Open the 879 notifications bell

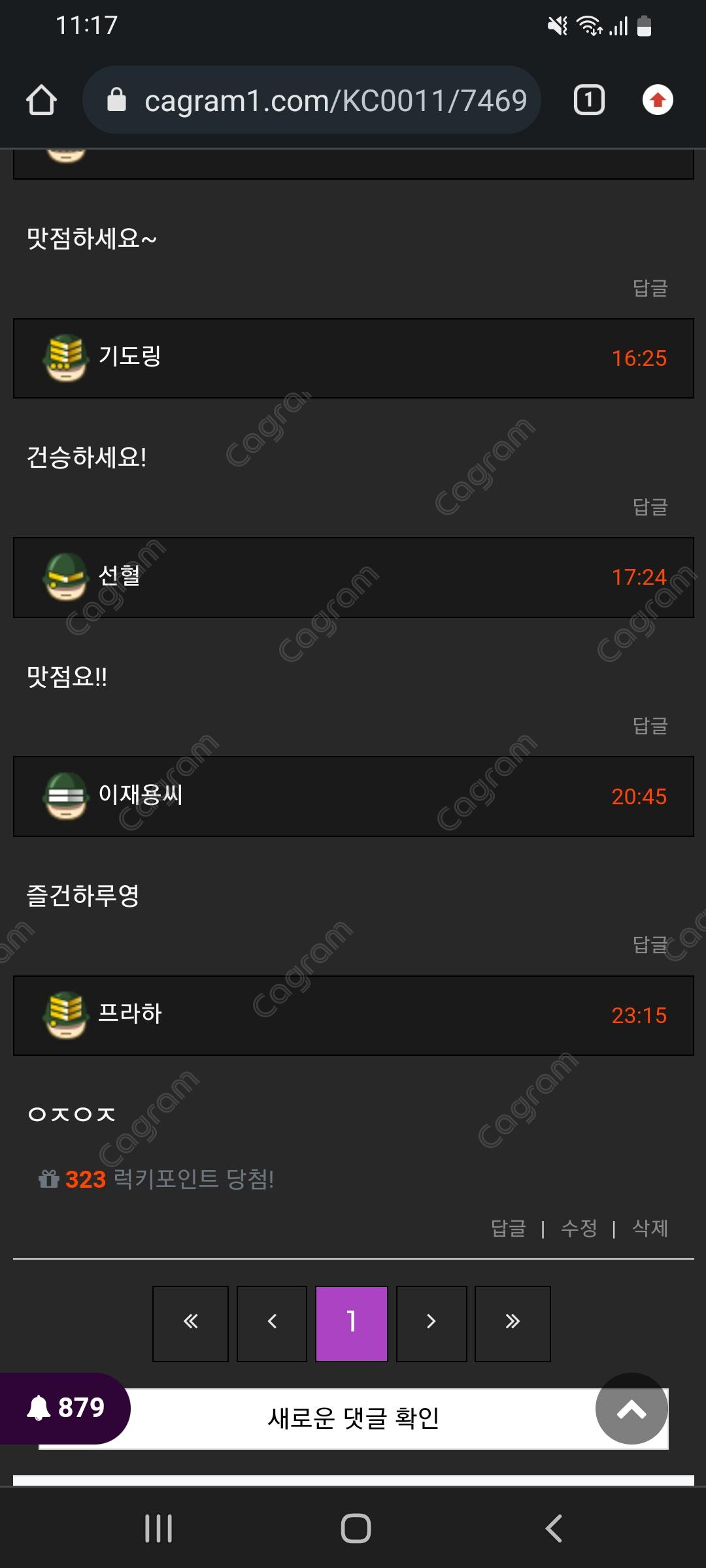(65, 1408)
